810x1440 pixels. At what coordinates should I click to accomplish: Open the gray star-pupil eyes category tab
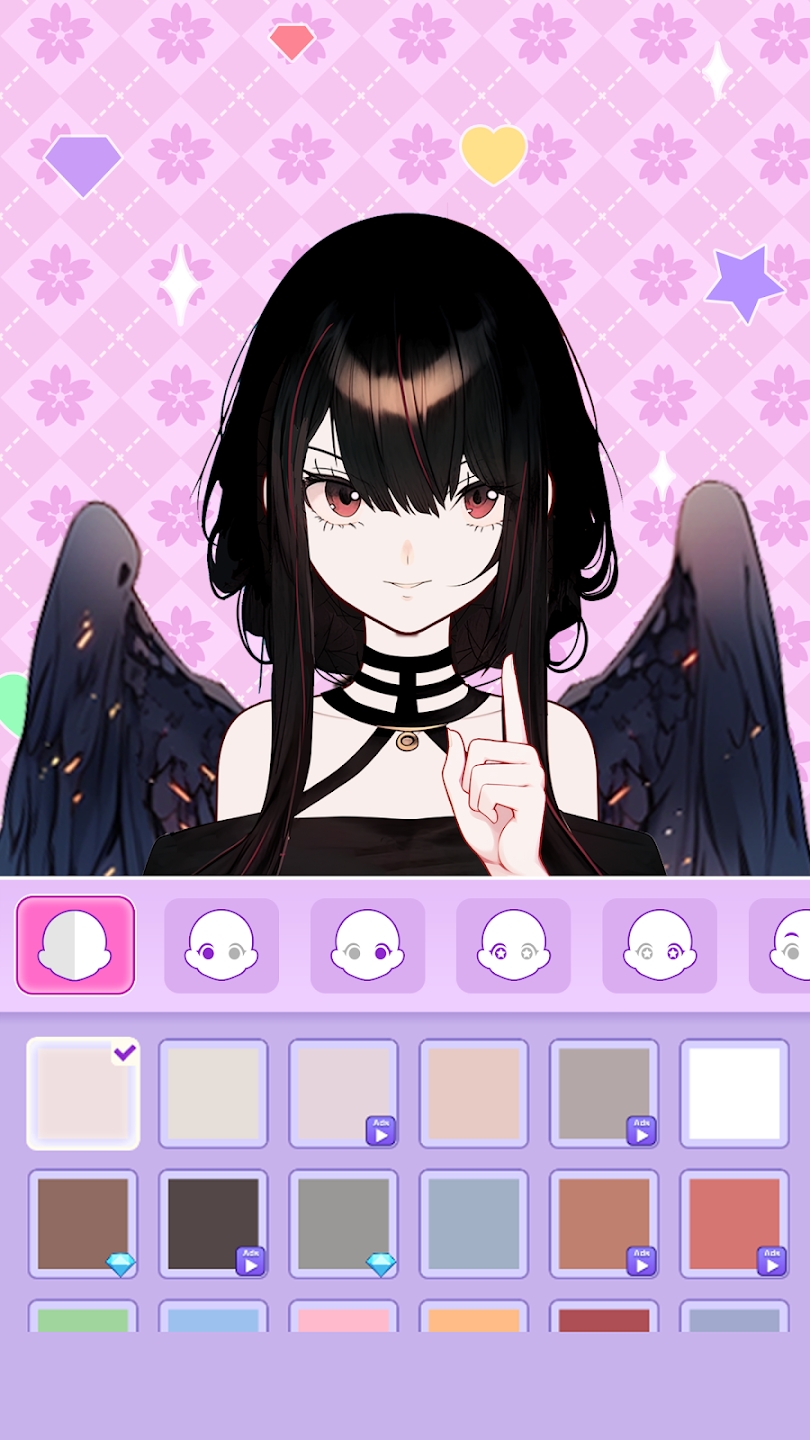[x=659, y=945]
